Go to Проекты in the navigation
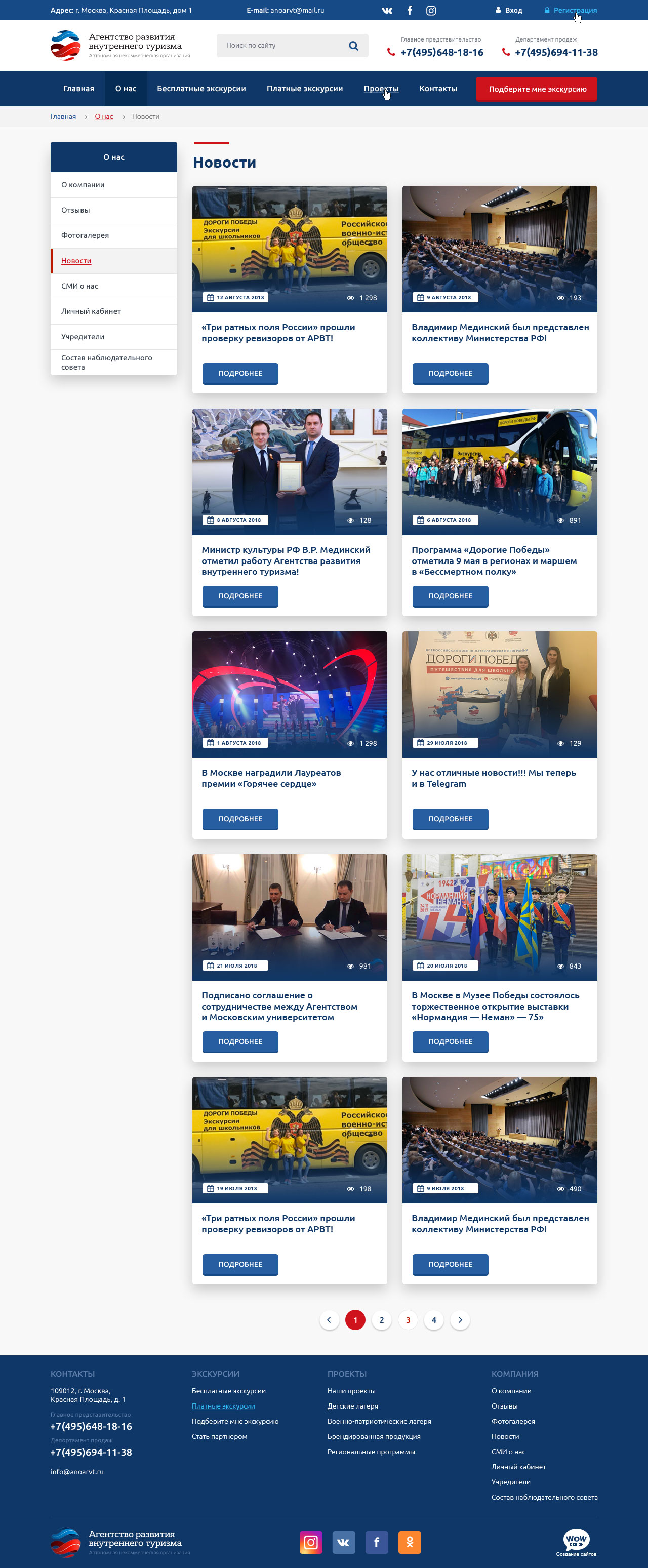Viewport: 648px width, 1568px height. (381, 89)
